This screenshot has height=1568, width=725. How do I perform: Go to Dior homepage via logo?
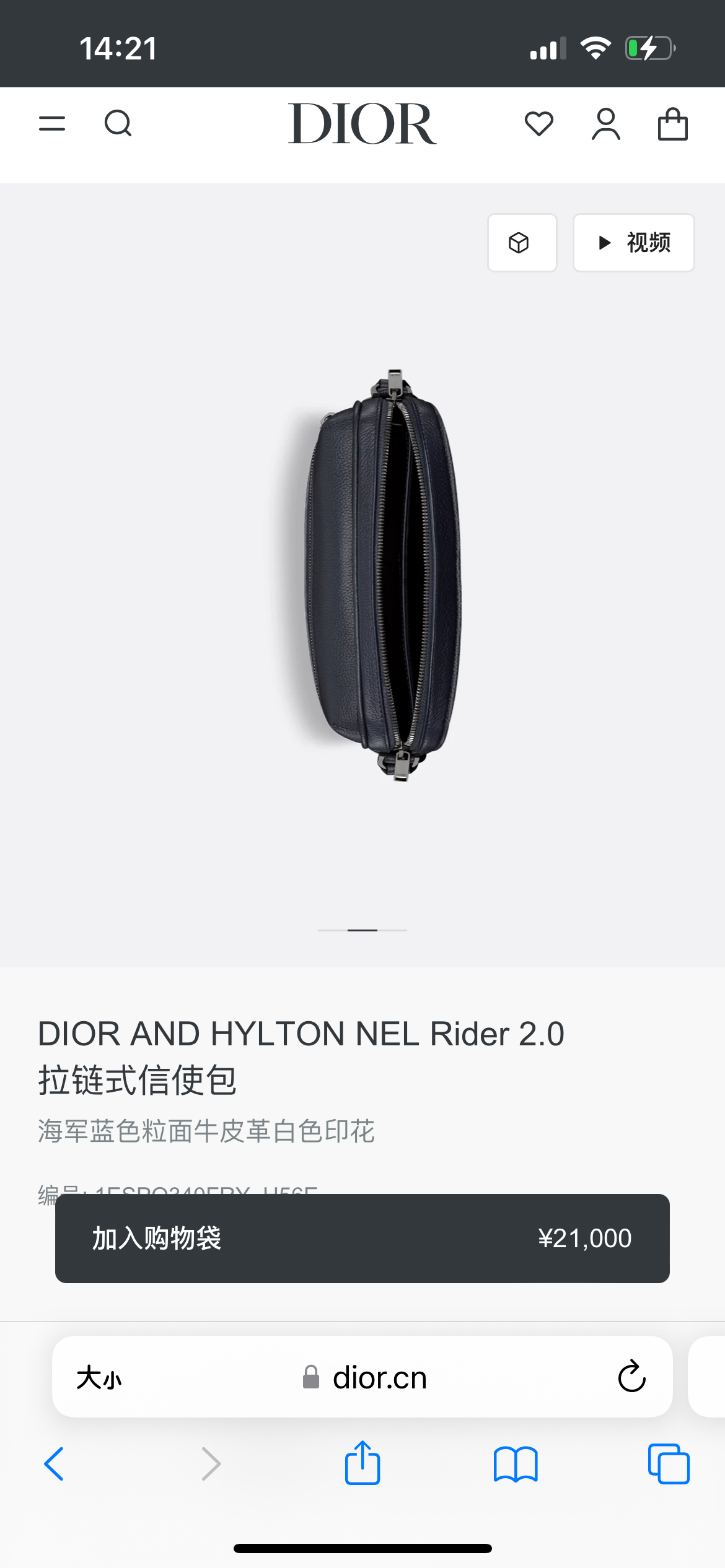tap(362, 124)
